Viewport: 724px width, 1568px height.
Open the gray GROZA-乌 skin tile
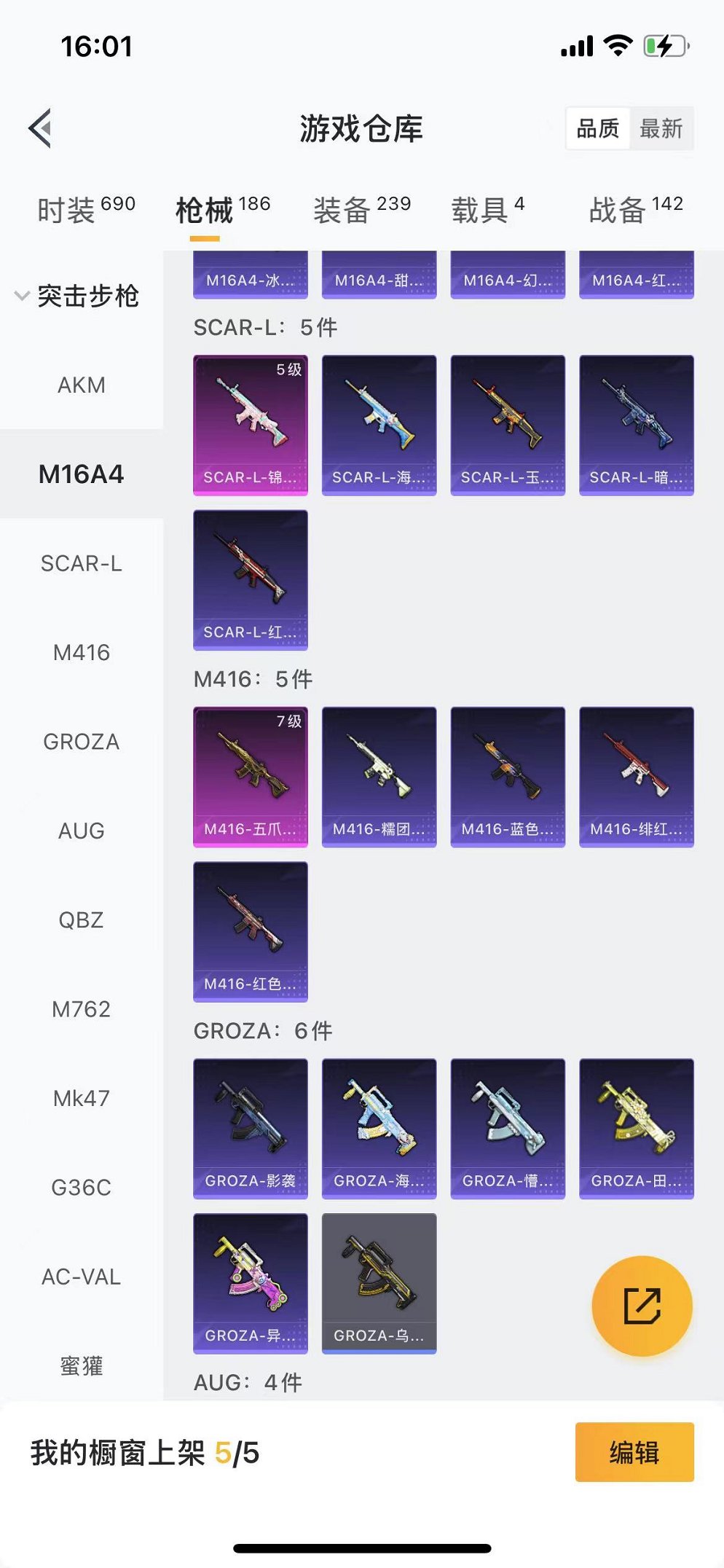[x=379, y=1282]
